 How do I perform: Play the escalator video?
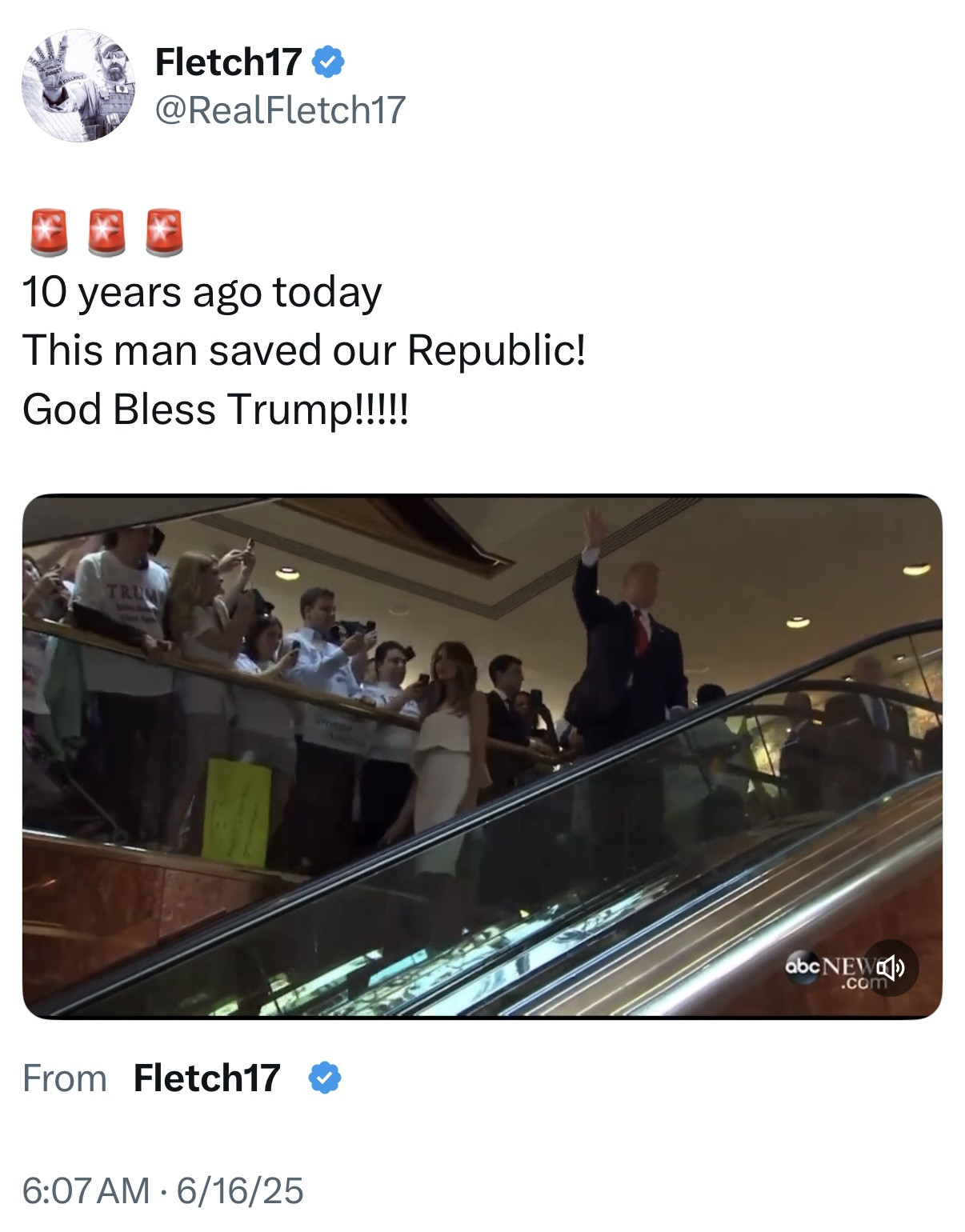[x=482, y=756]
